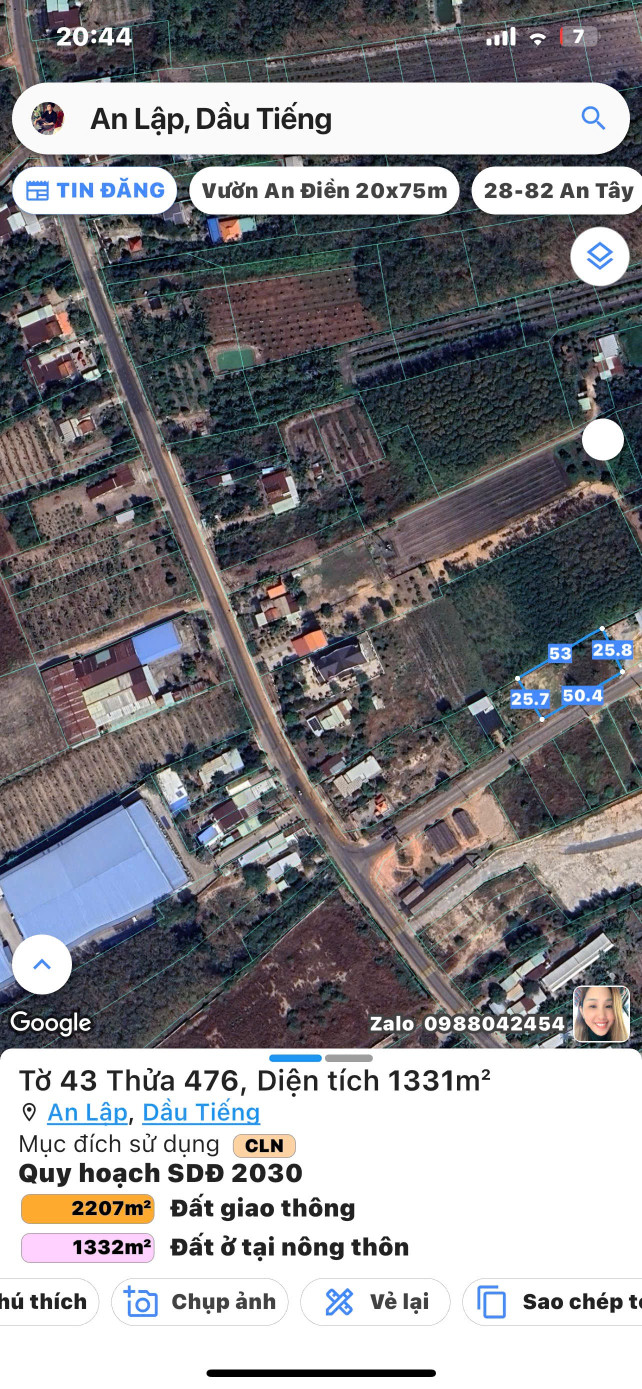This screenshot has width=642, height=1389.
Task: Tap the round white locate button
Action: (602, 439)
